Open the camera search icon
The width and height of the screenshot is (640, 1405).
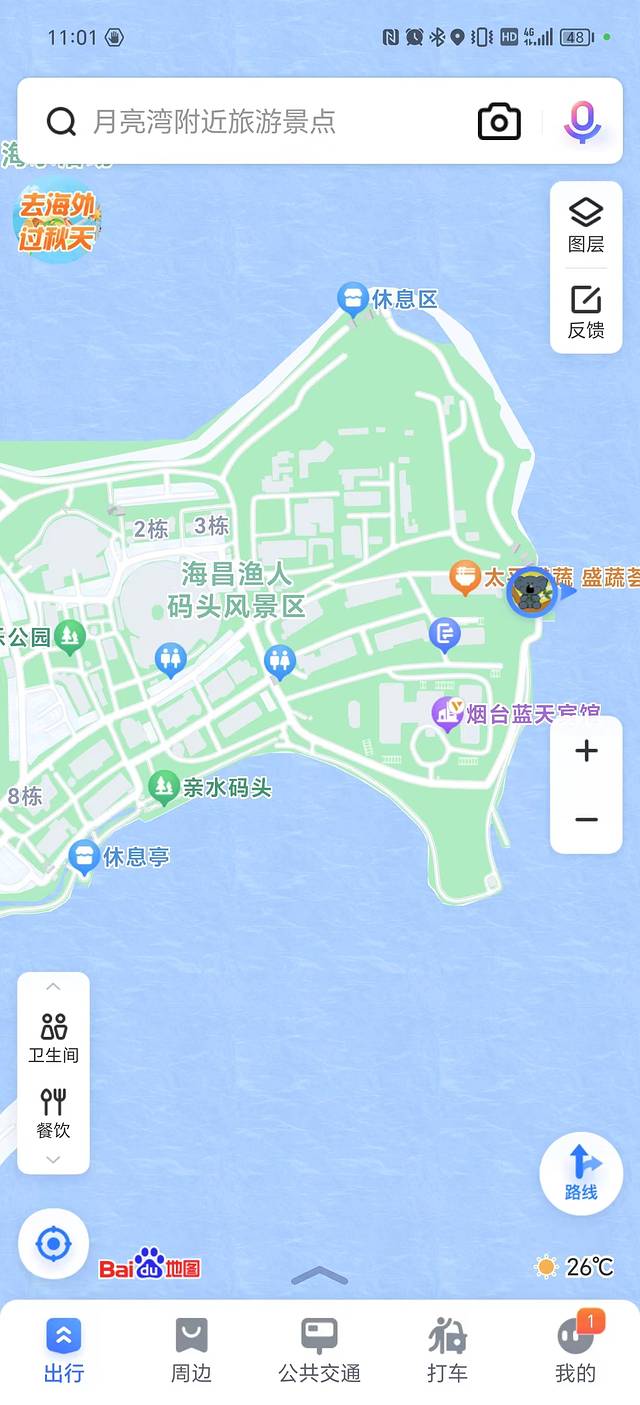point(499,122)
